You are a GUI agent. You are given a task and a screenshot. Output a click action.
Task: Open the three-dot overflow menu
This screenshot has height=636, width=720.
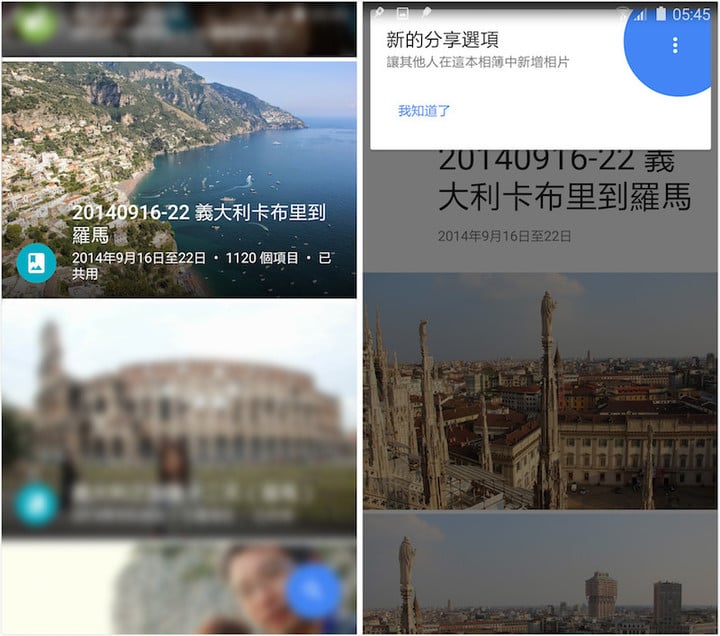675,45
